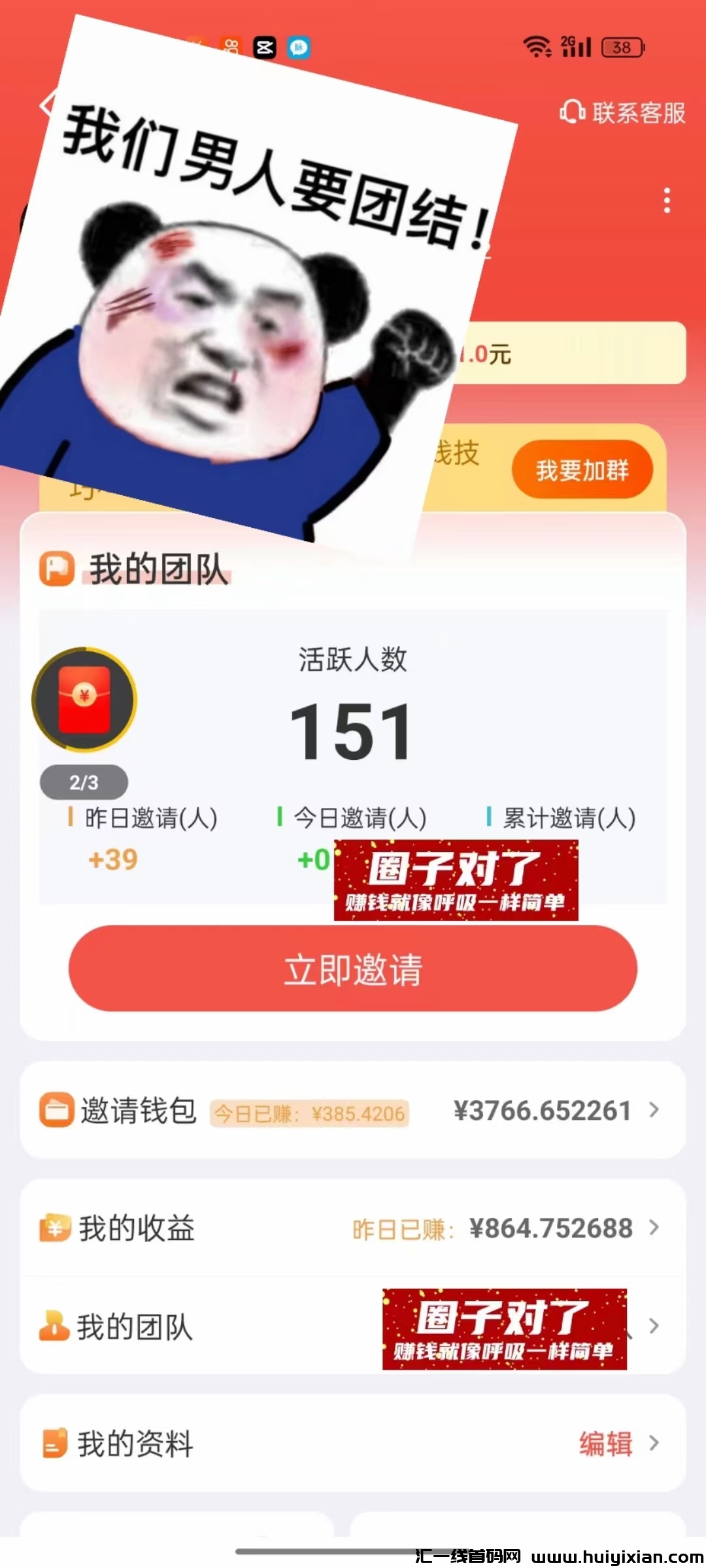Open the blue Maimai notification icon
The height and width of the screenshot is (1568, 706).
[300, 48]
